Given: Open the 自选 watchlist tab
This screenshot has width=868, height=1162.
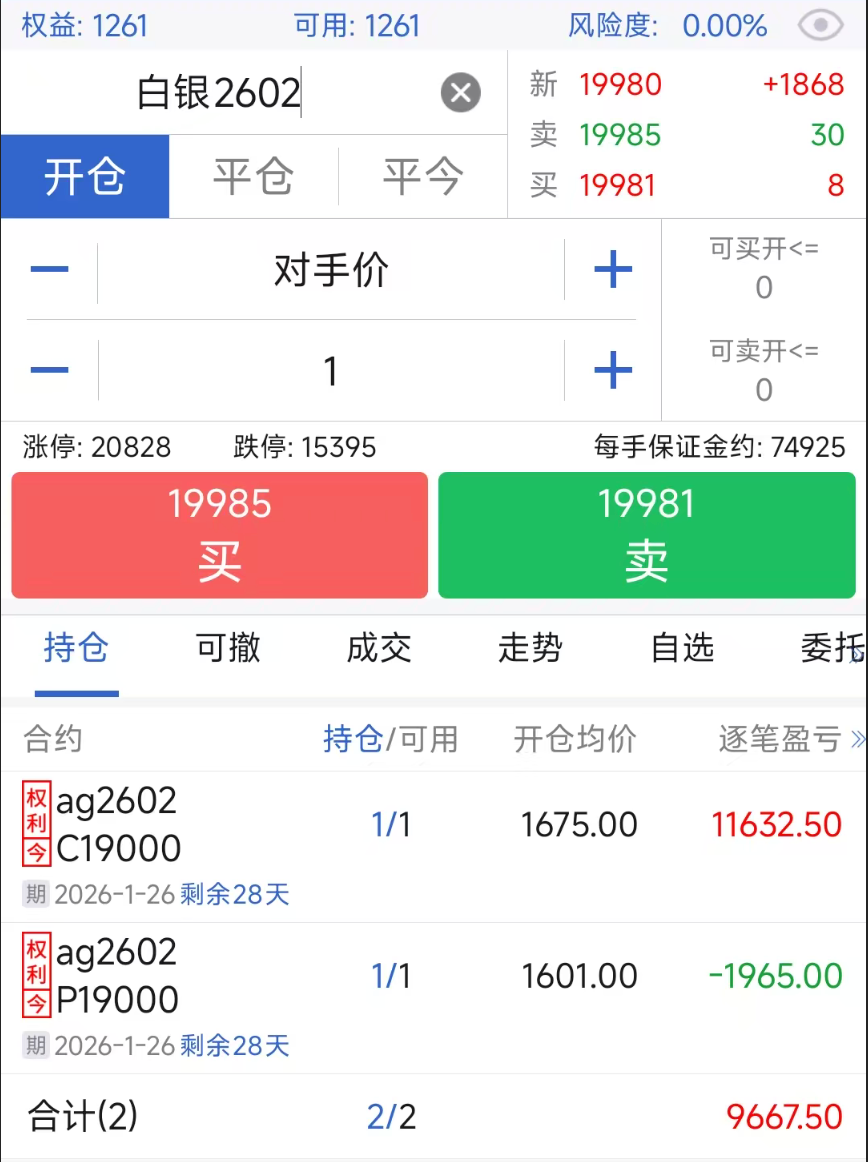Looking at the screenshot, I should 682,649.
